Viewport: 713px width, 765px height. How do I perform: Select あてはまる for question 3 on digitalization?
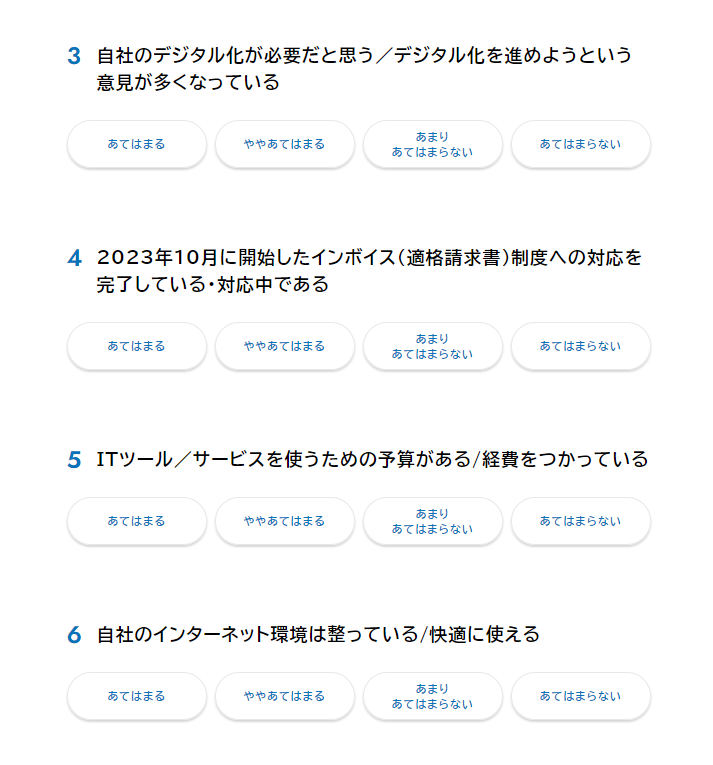[x=137, y=144]
